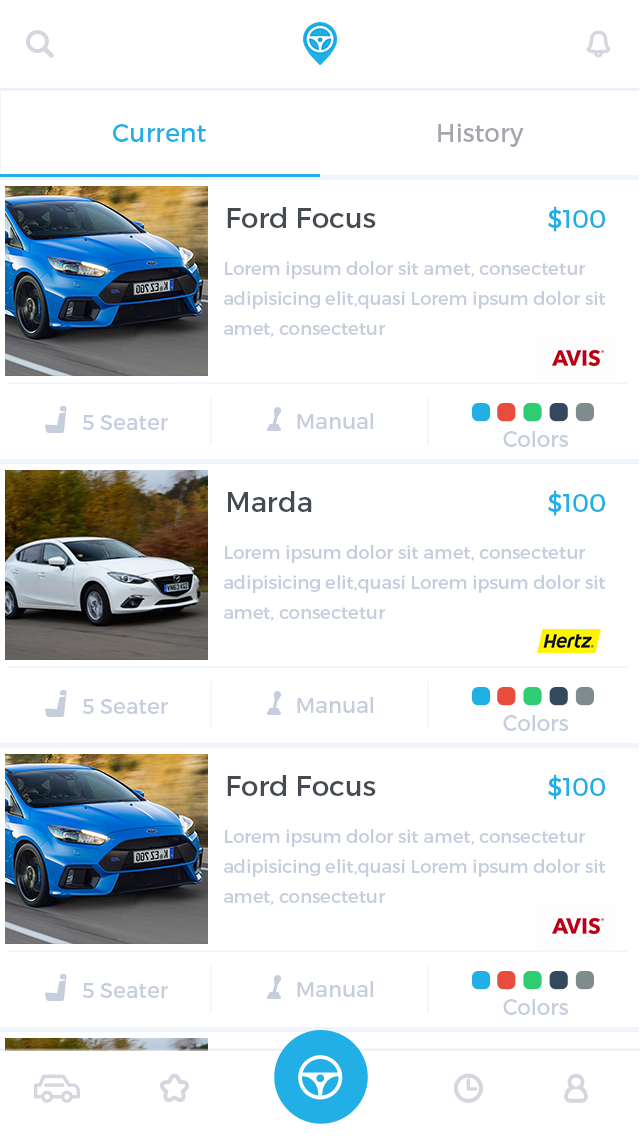
Task: Go to favorites star tab
Action: click(x=175, y=1088)
